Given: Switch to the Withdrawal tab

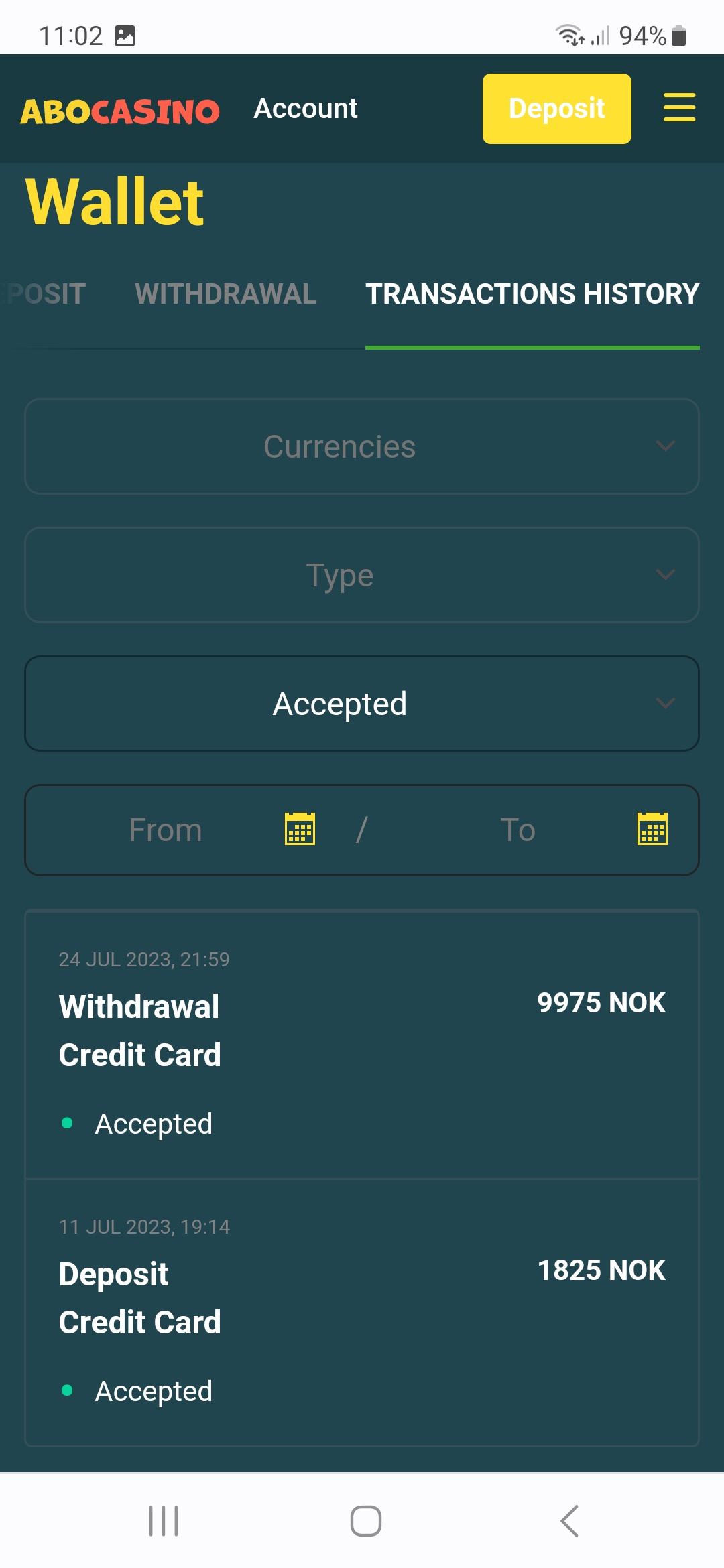Looking at the screenshot, I should (x=225, y=293).
